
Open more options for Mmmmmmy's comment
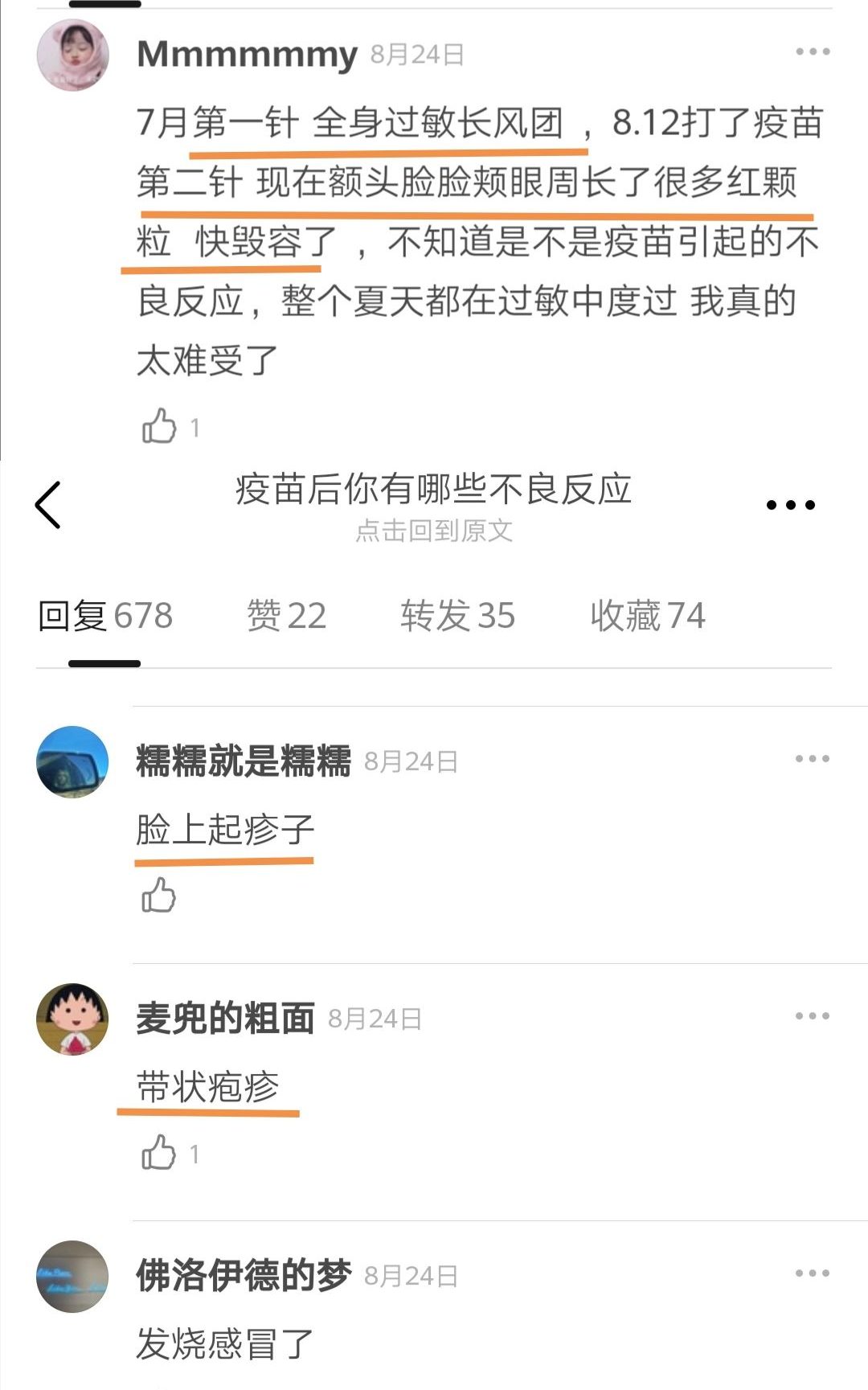812,52
